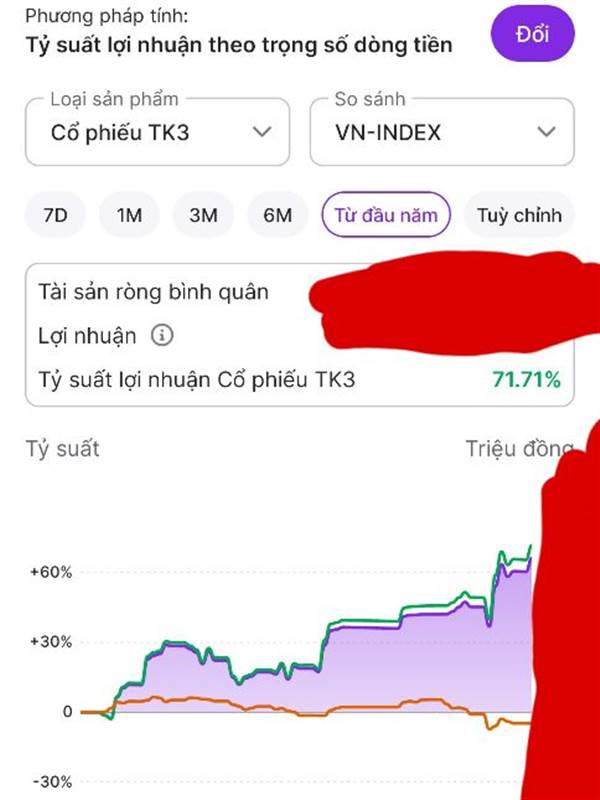Expand the So sánh VN-INDEX dropdown
This screenshot has height=800, width=600.
coord(442,131)
